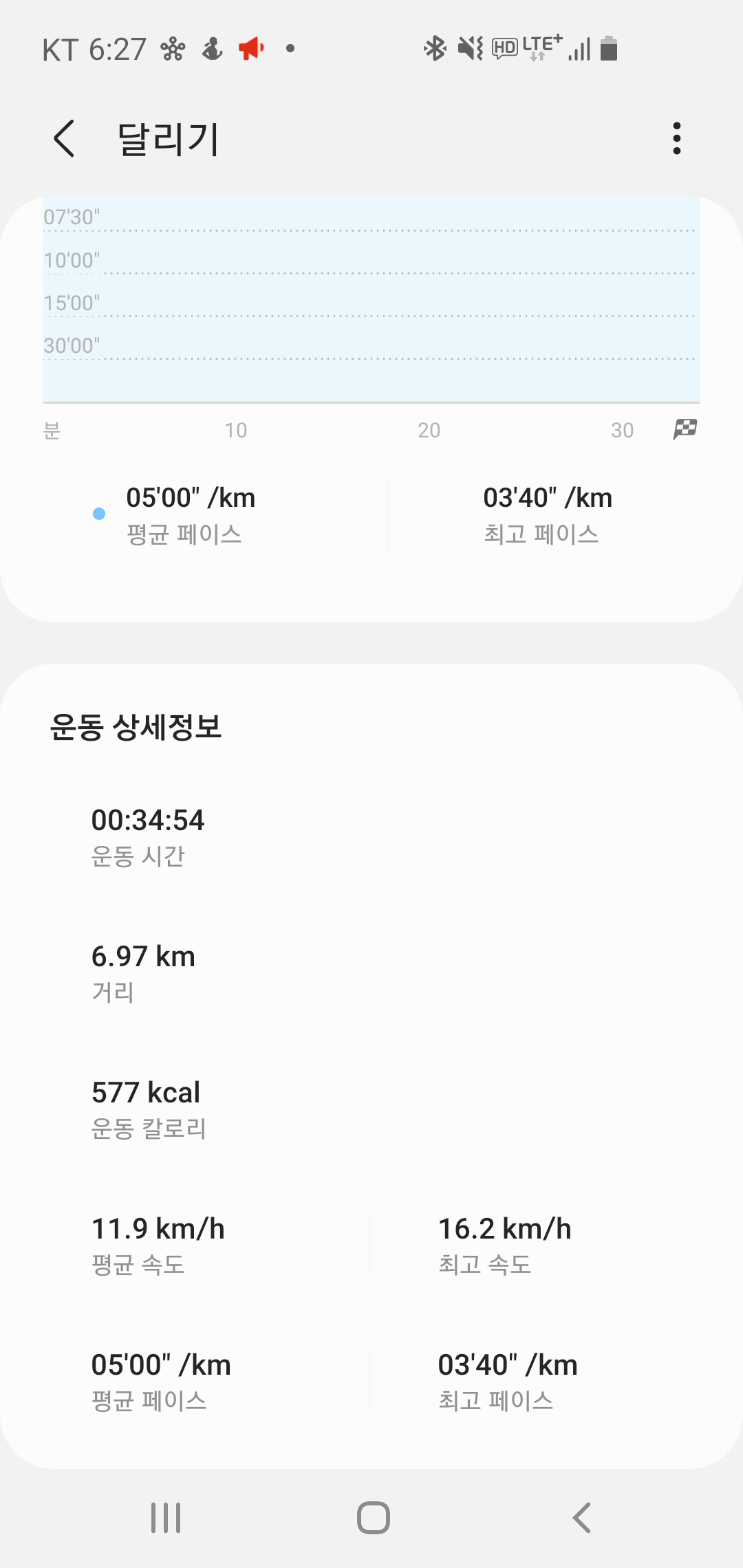Open recent apps from navigation bar
Image resolution: width=743 pixels, height=1568 pixels.
[166, 1517]
